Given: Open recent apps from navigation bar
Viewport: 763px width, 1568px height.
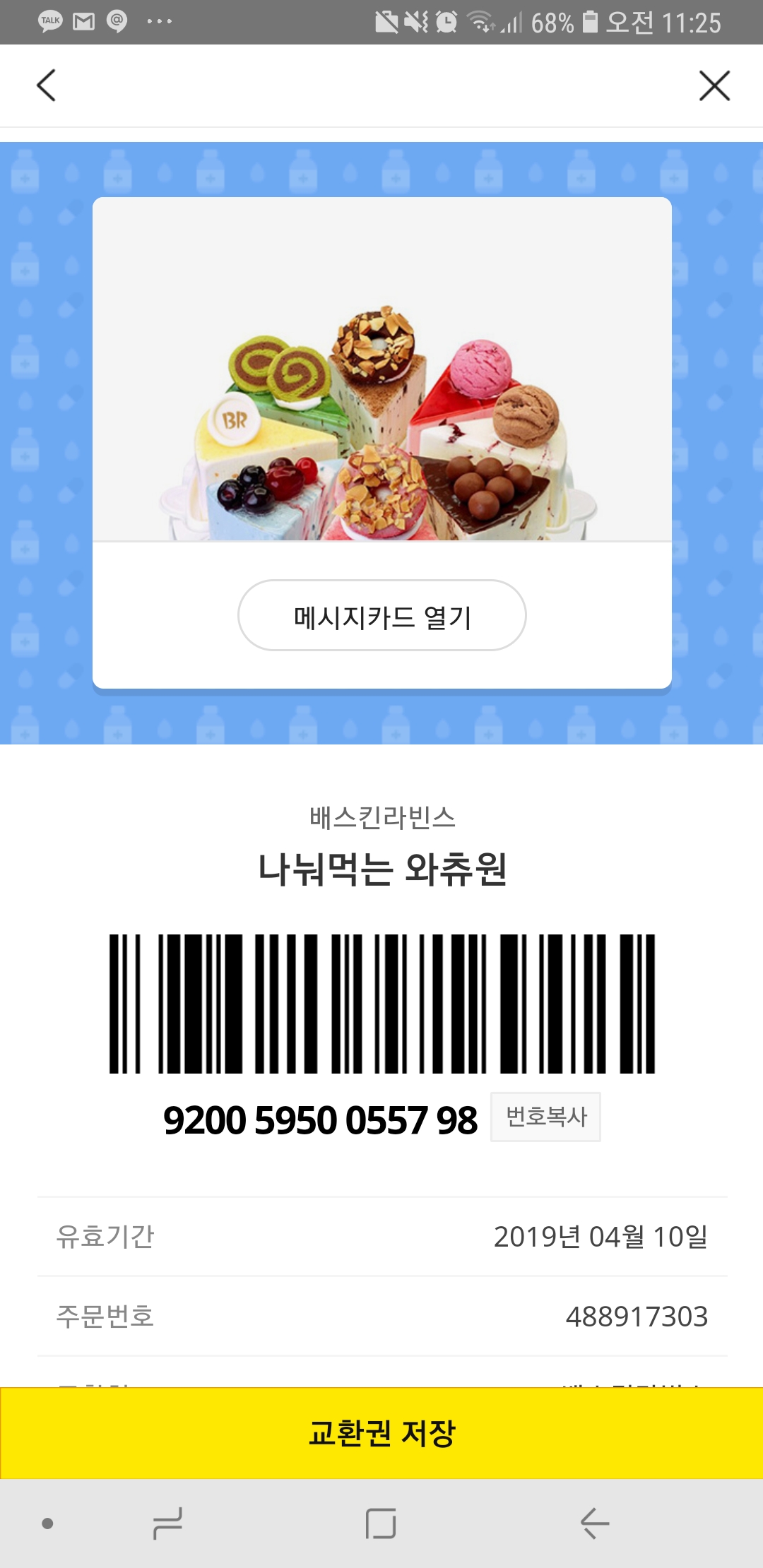Looking at the screenshot, I should (x=167, y=1524).
